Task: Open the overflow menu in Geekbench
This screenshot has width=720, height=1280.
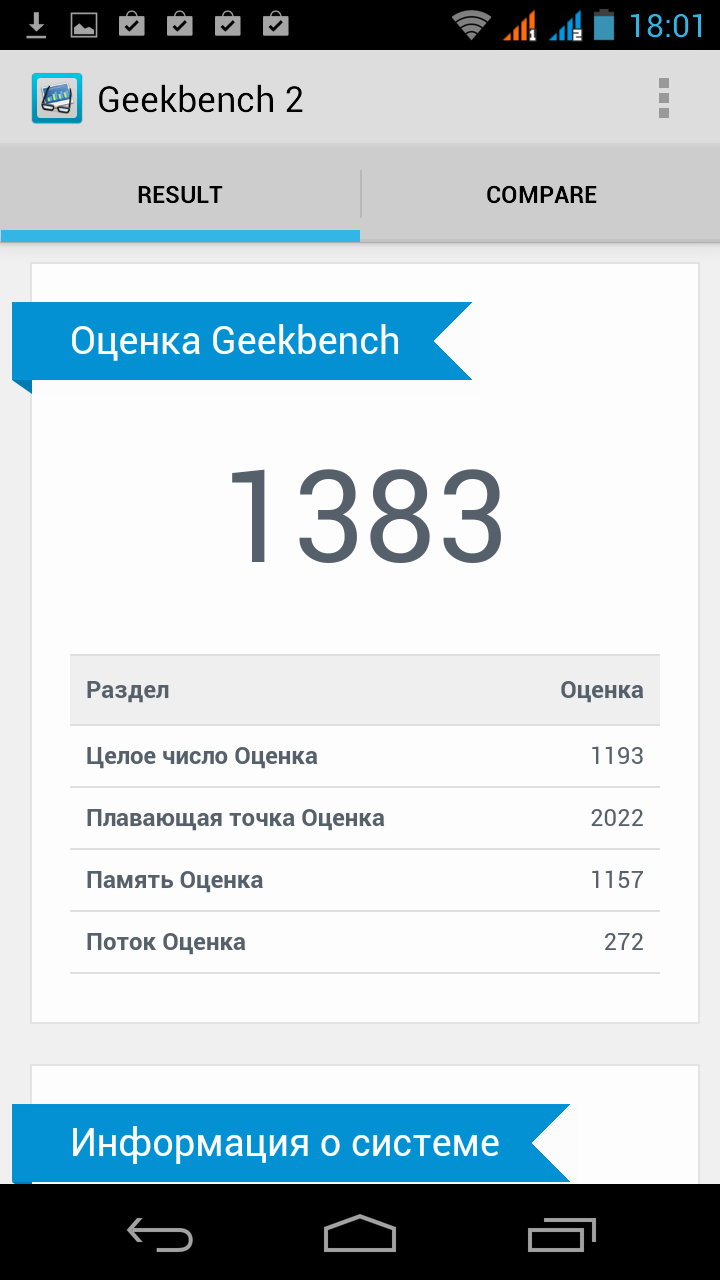Action: point(663,99)
